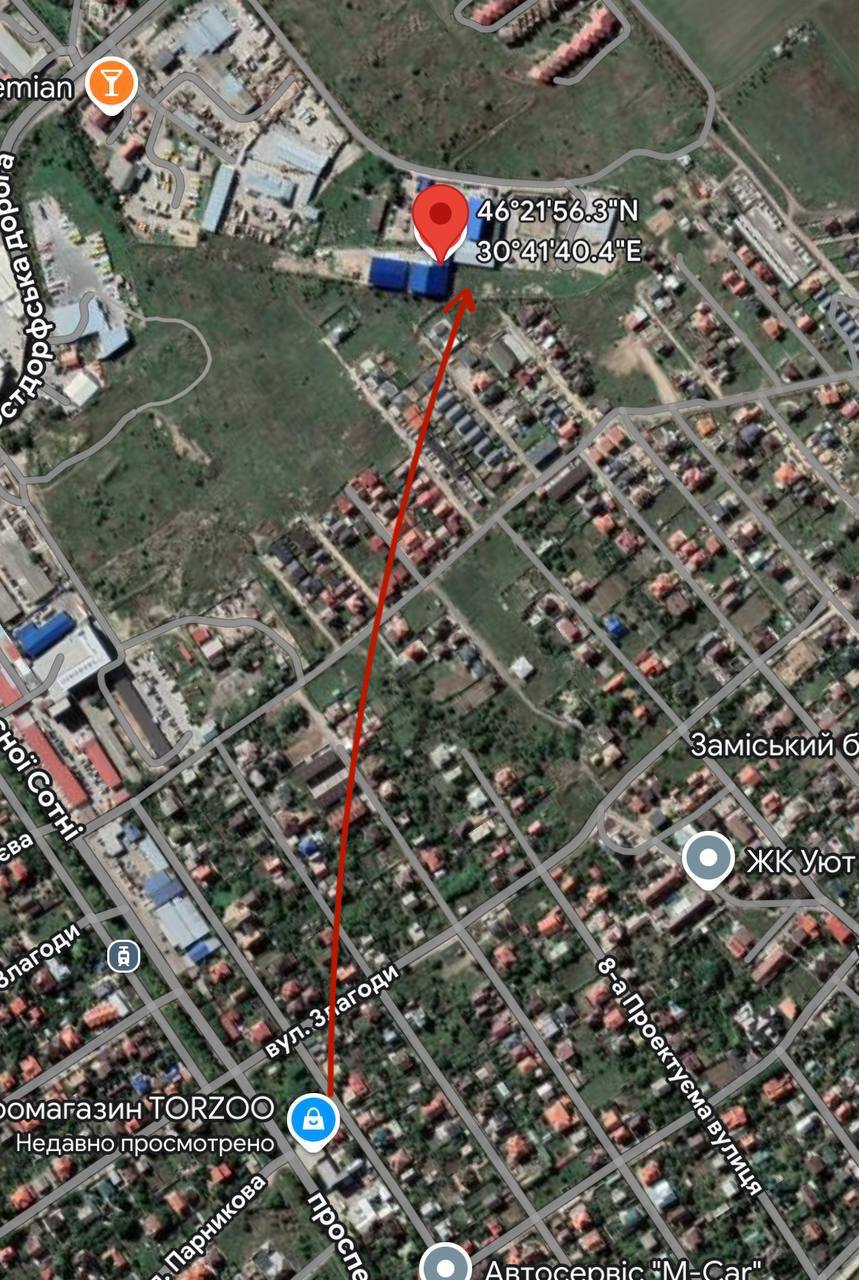Open the Demian bar marker
859x1280 pixels.
pyautogui.click(x=112, y=84)
